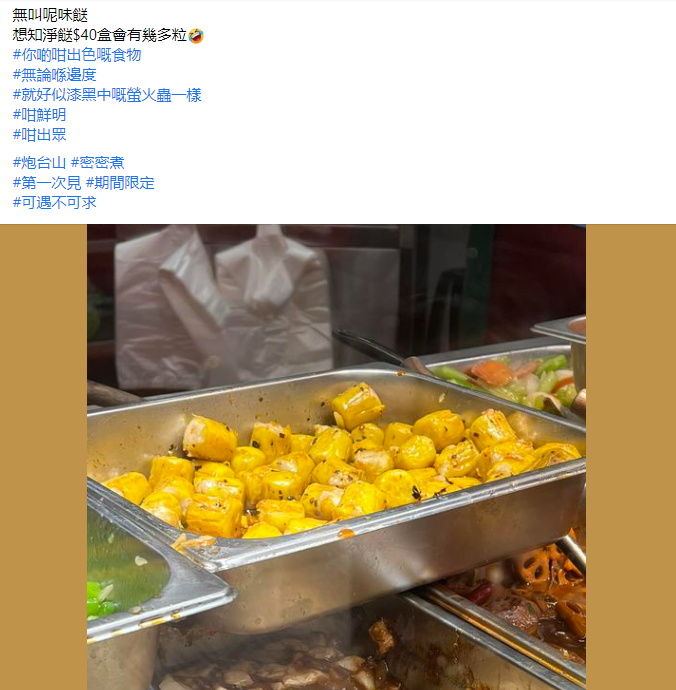Open hashtag #就好似漆黑中嘅螢火蟲一樣
This screenshot has width=676, height=690.
point(107,95)
